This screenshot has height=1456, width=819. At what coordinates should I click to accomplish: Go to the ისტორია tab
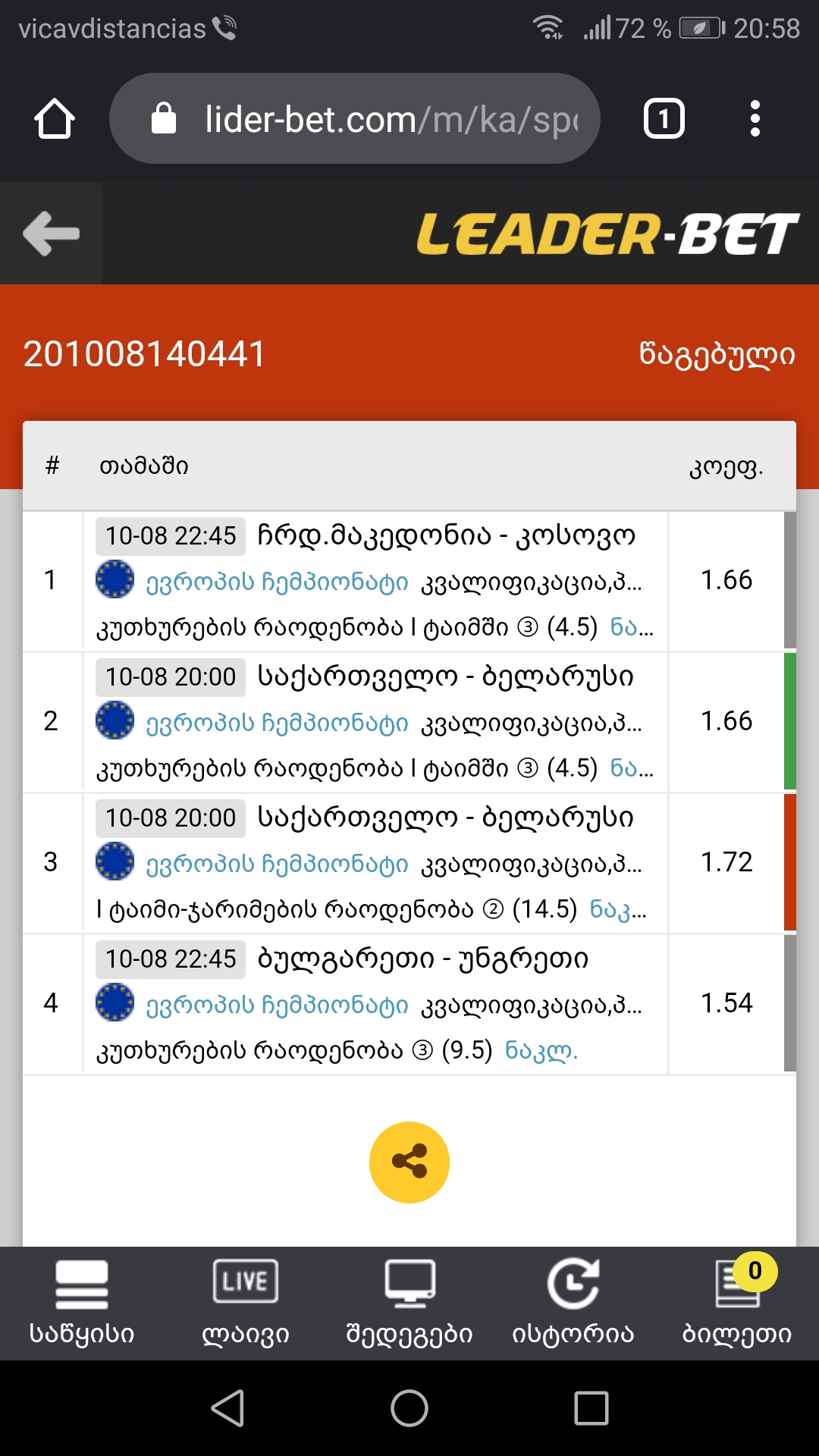click(573, 1303)
